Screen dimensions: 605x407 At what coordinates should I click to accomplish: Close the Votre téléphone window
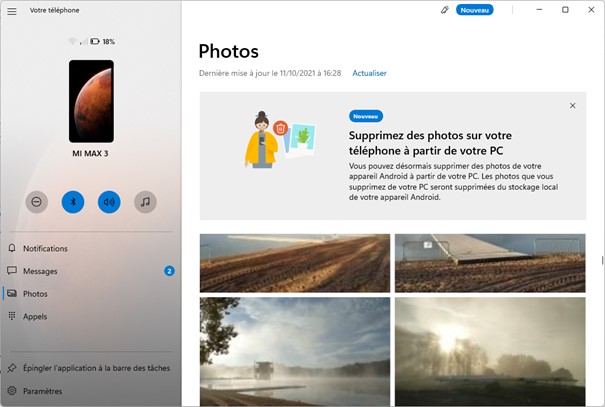590,10
